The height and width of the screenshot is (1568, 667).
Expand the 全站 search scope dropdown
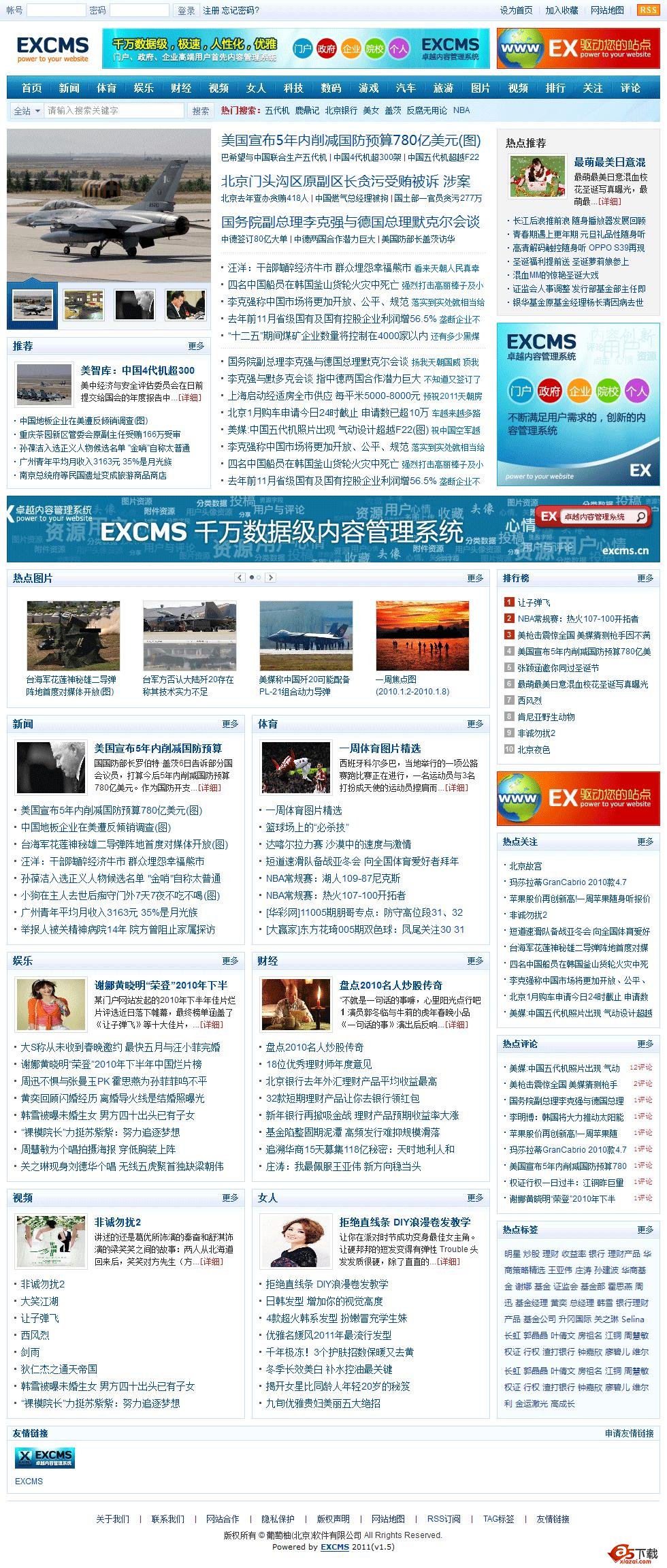27,110
